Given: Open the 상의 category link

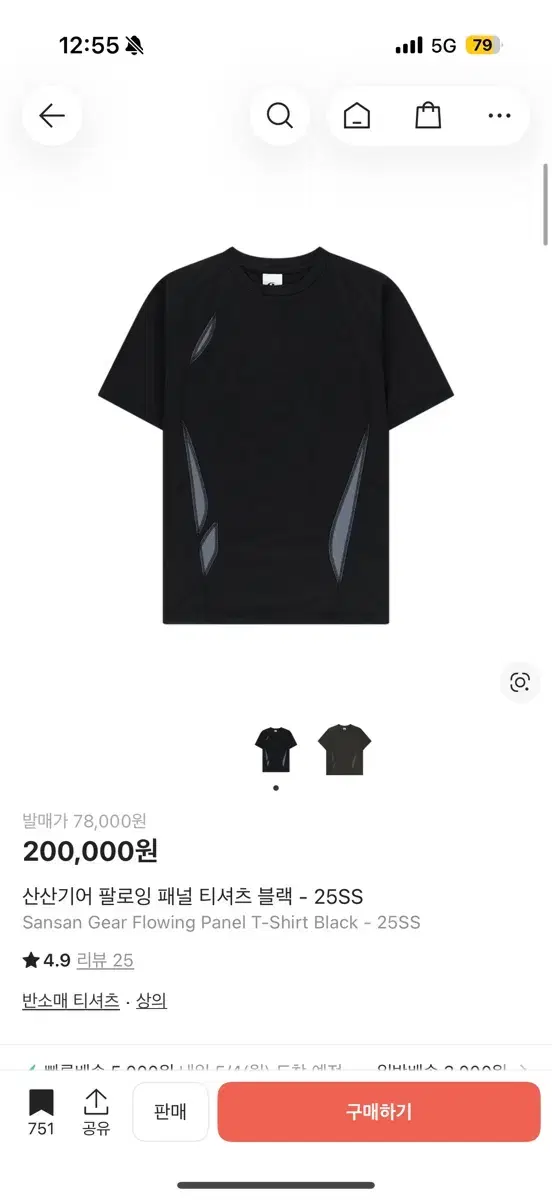Looking at the screenshot, I should 152,1000.
